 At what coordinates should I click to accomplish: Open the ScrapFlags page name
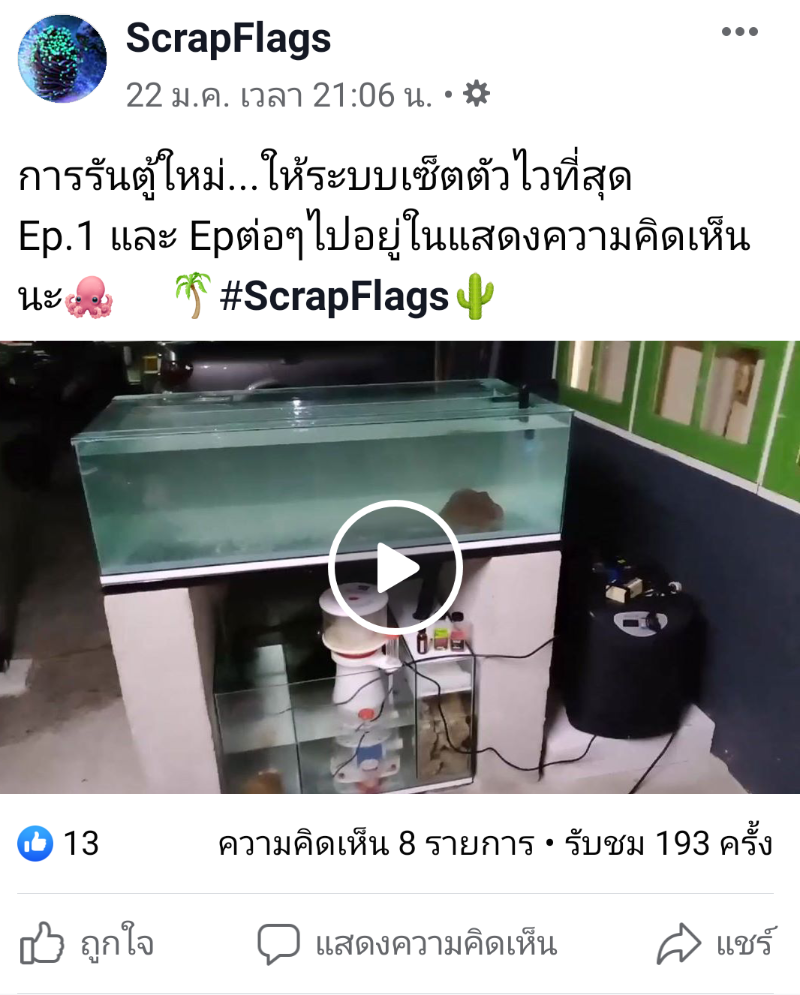coord(228,39)
